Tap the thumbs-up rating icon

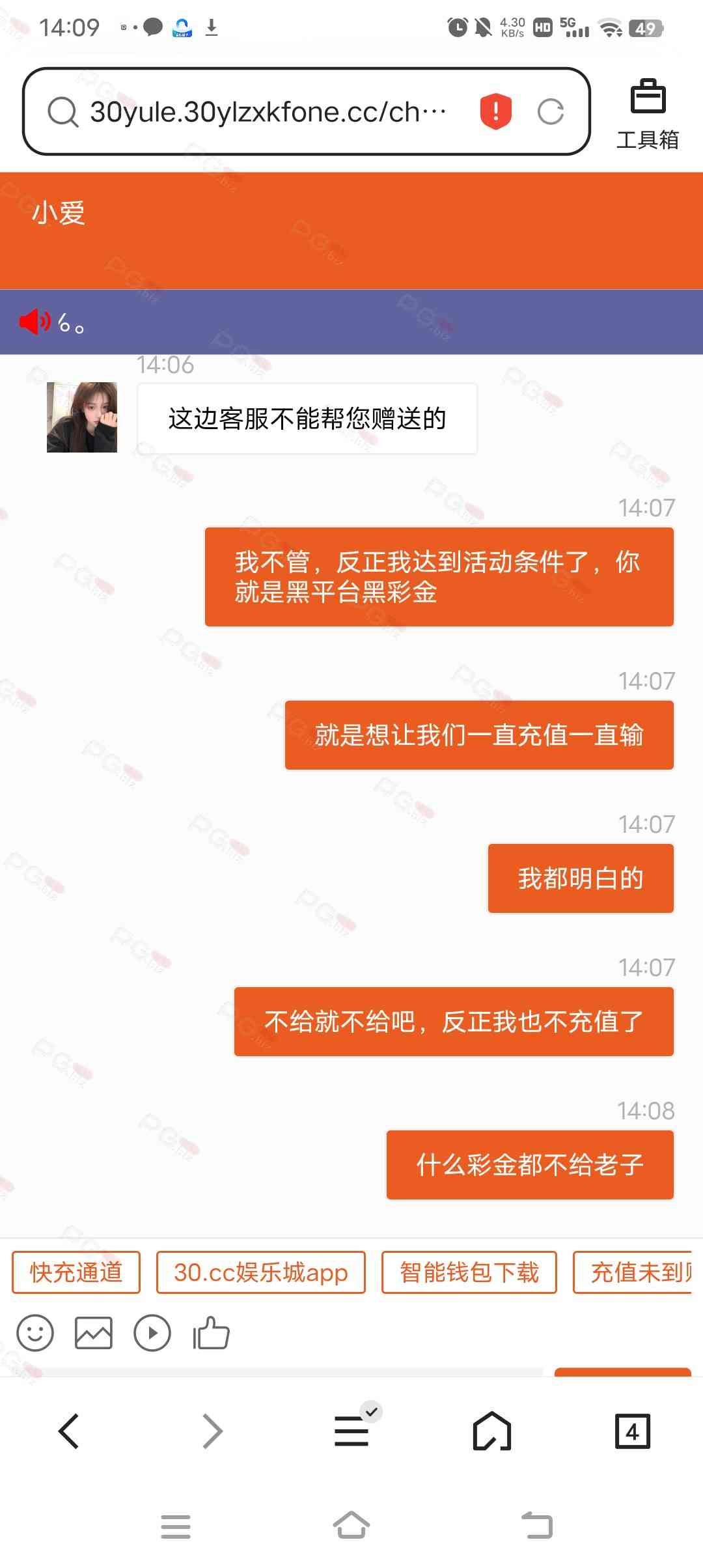211,1333
